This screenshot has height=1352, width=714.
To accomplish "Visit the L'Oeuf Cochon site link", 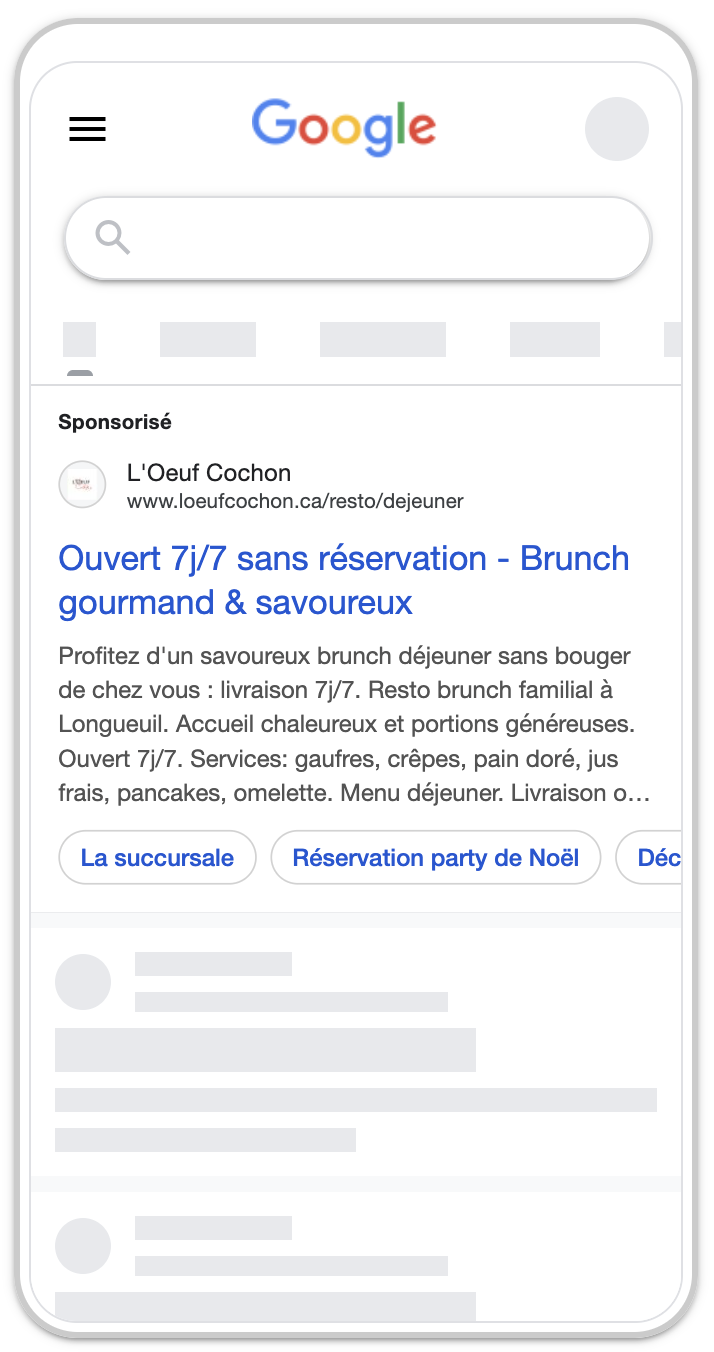I will coord(294,501).
